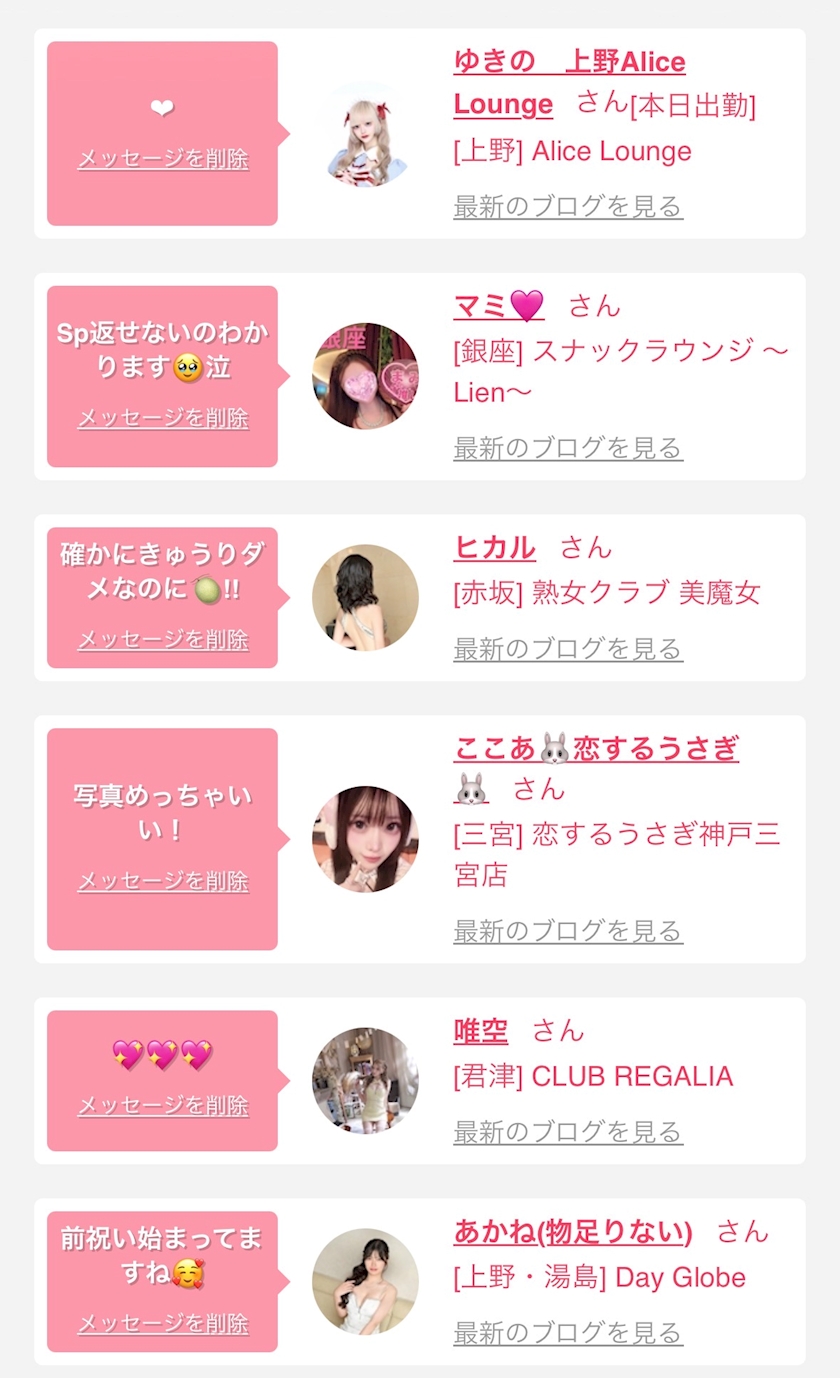View ゆきの's latest blog
840x1378 pixels.
click(x=568, y=207)
